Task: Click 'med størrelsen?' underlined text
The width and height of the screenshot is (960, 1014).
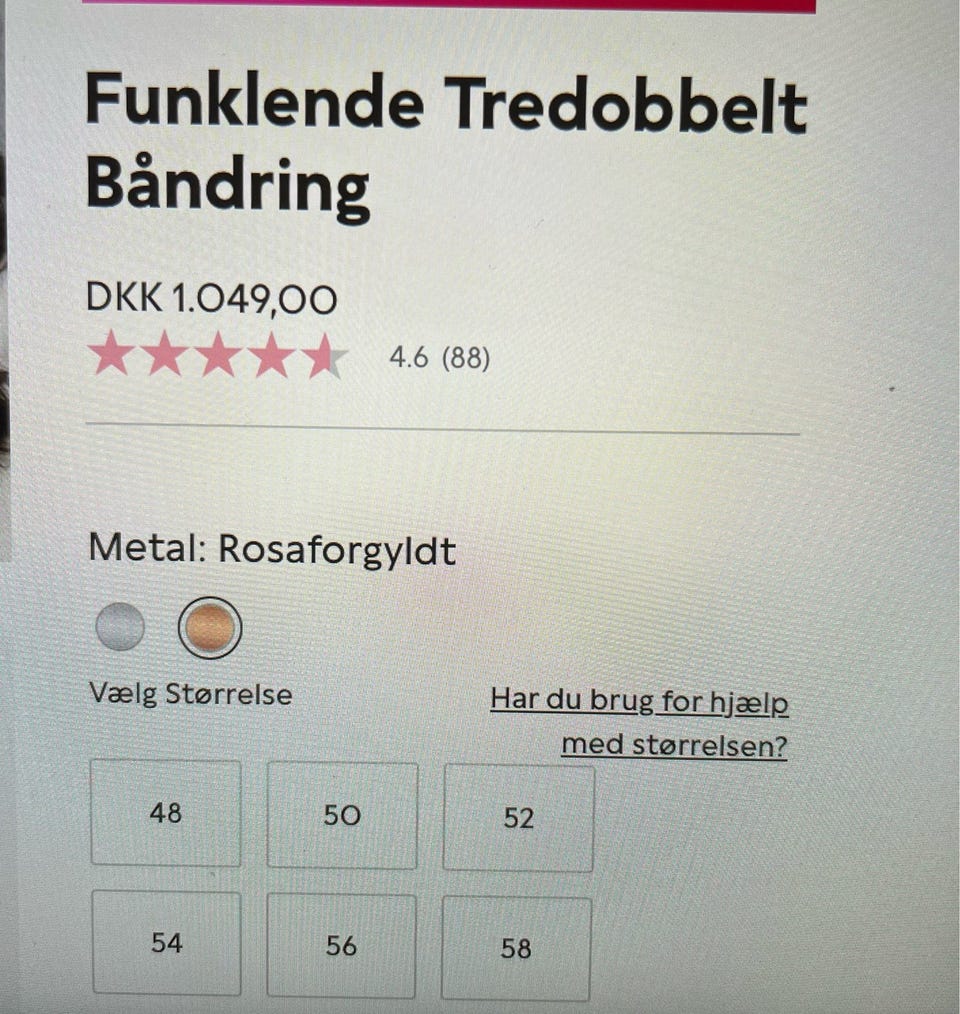Action: point(676,744)
